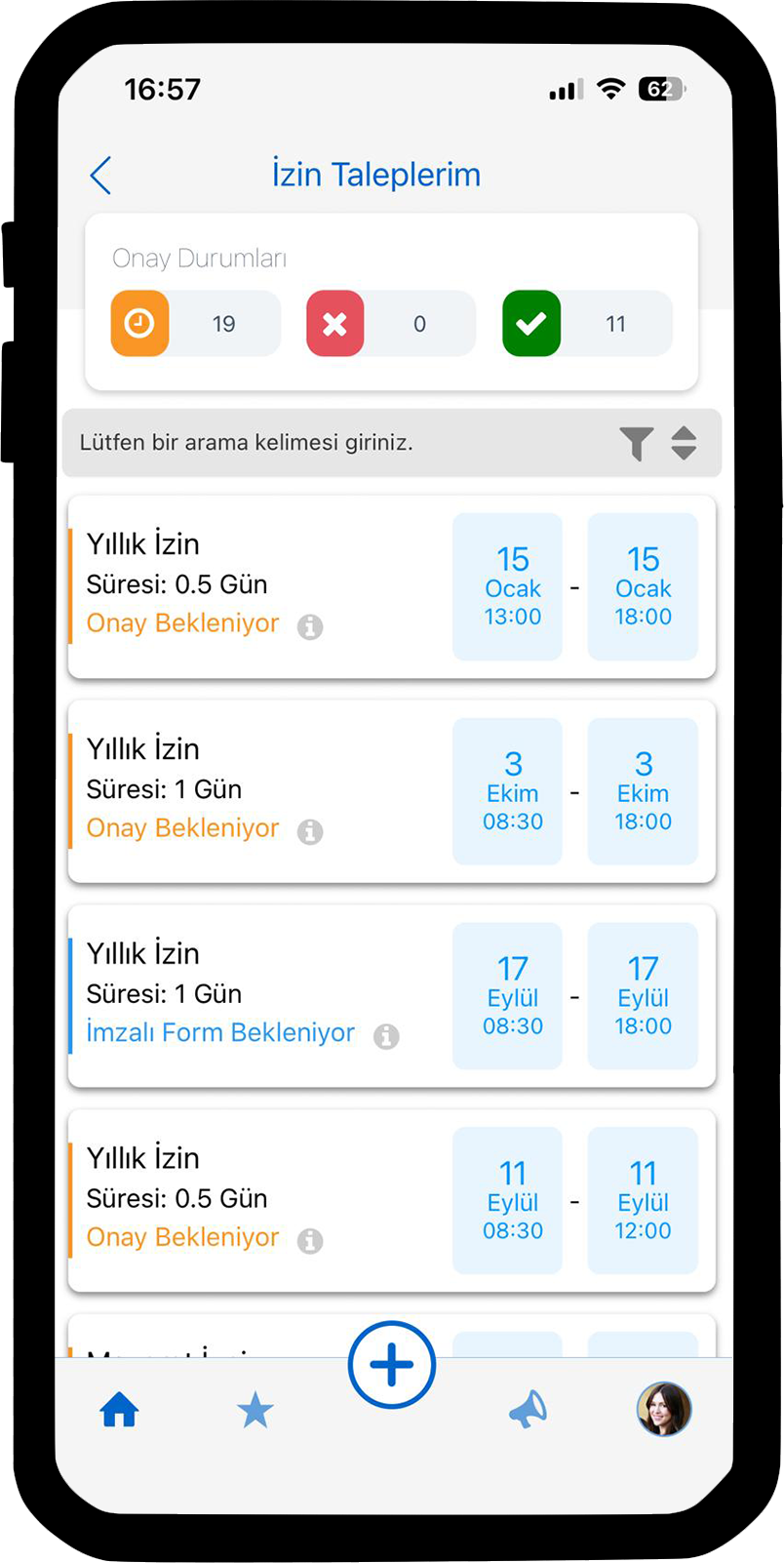Show pending approvals with the orange clock

coord(140,323)
